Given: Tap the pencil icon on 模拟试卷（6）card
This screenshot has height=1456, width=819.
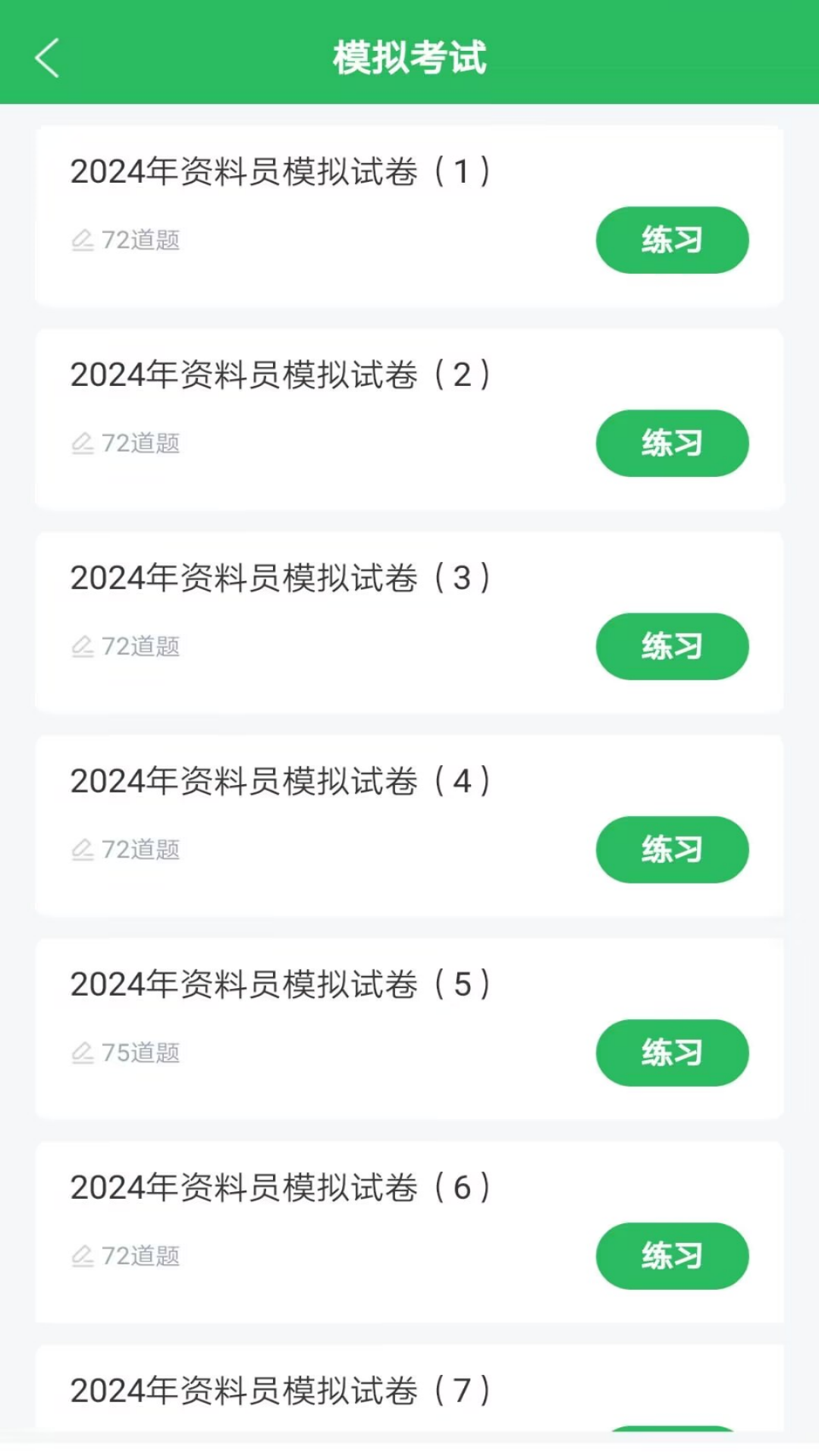Looking at the screenshot, I should (83, 1256).
